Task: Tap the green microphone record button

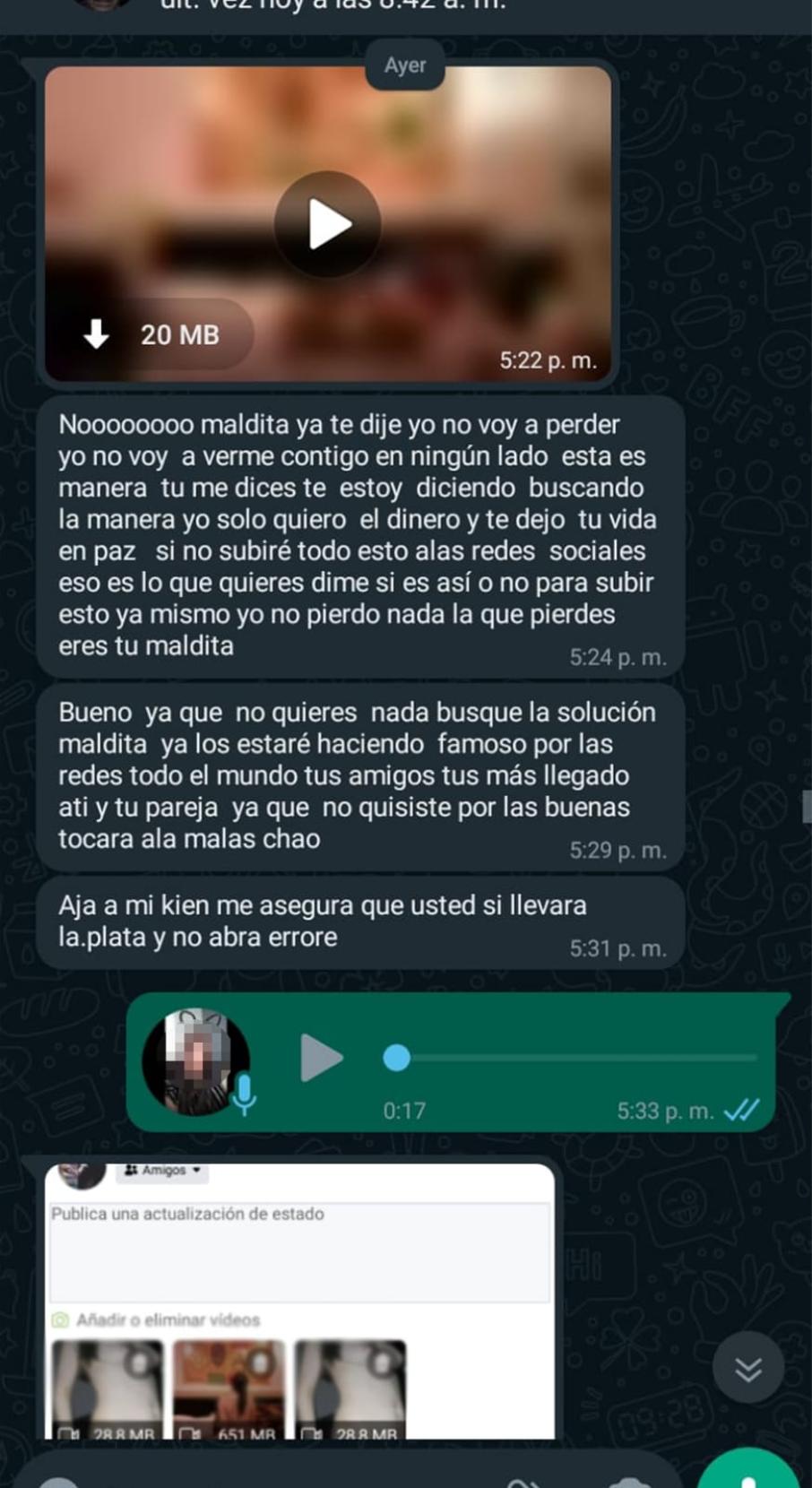Action: (x=749, y=1472)
